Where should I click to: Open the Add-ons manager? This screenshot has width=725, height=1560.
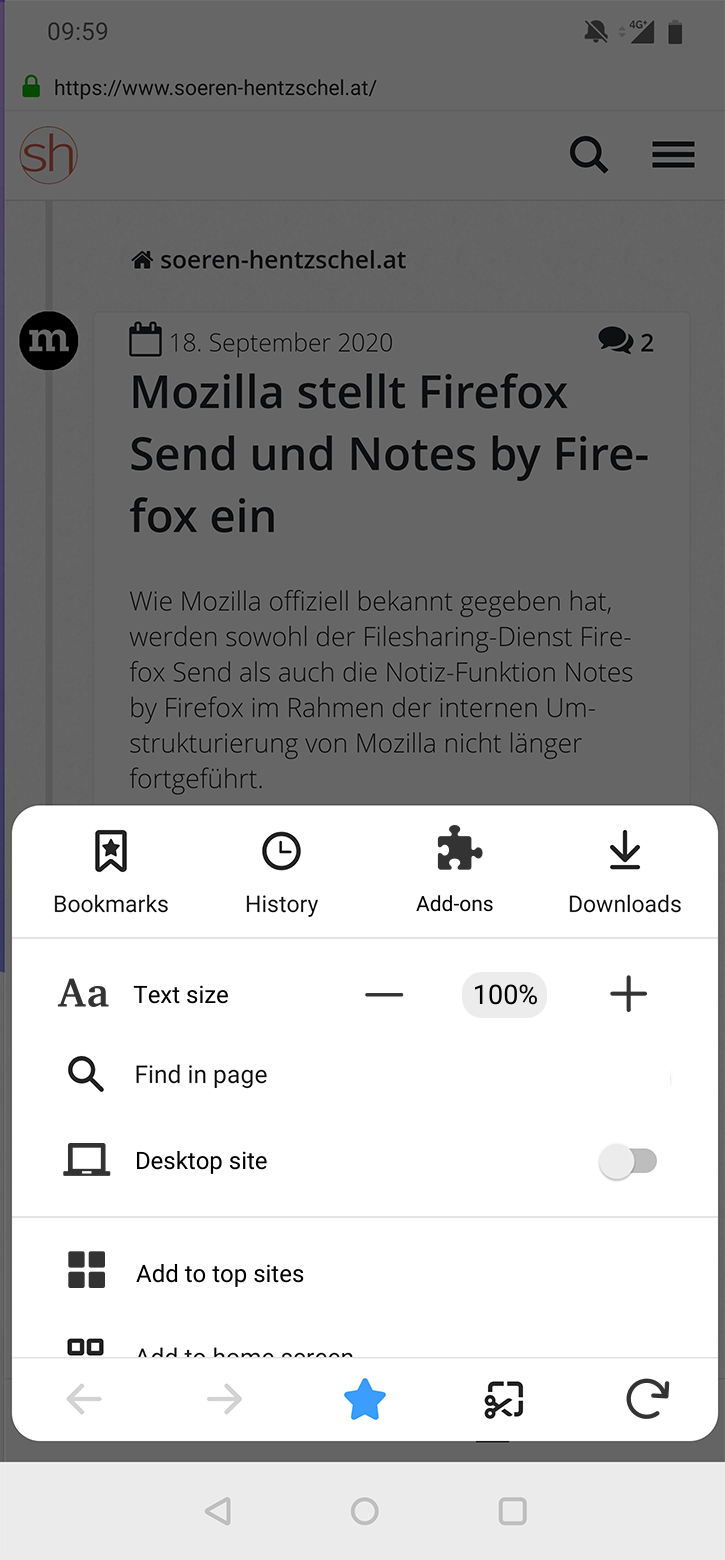(x=456, y=872)
